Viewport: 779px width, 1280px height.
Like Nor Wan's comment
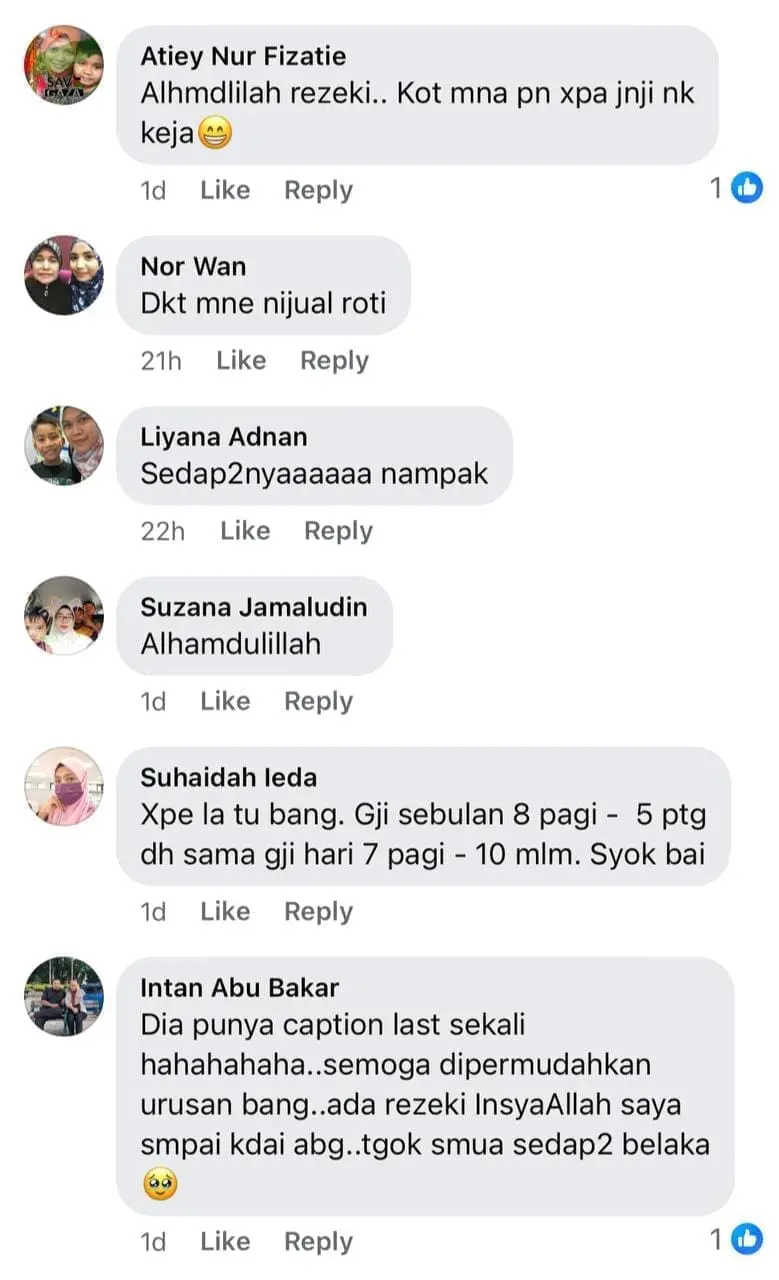click(241, 360)
